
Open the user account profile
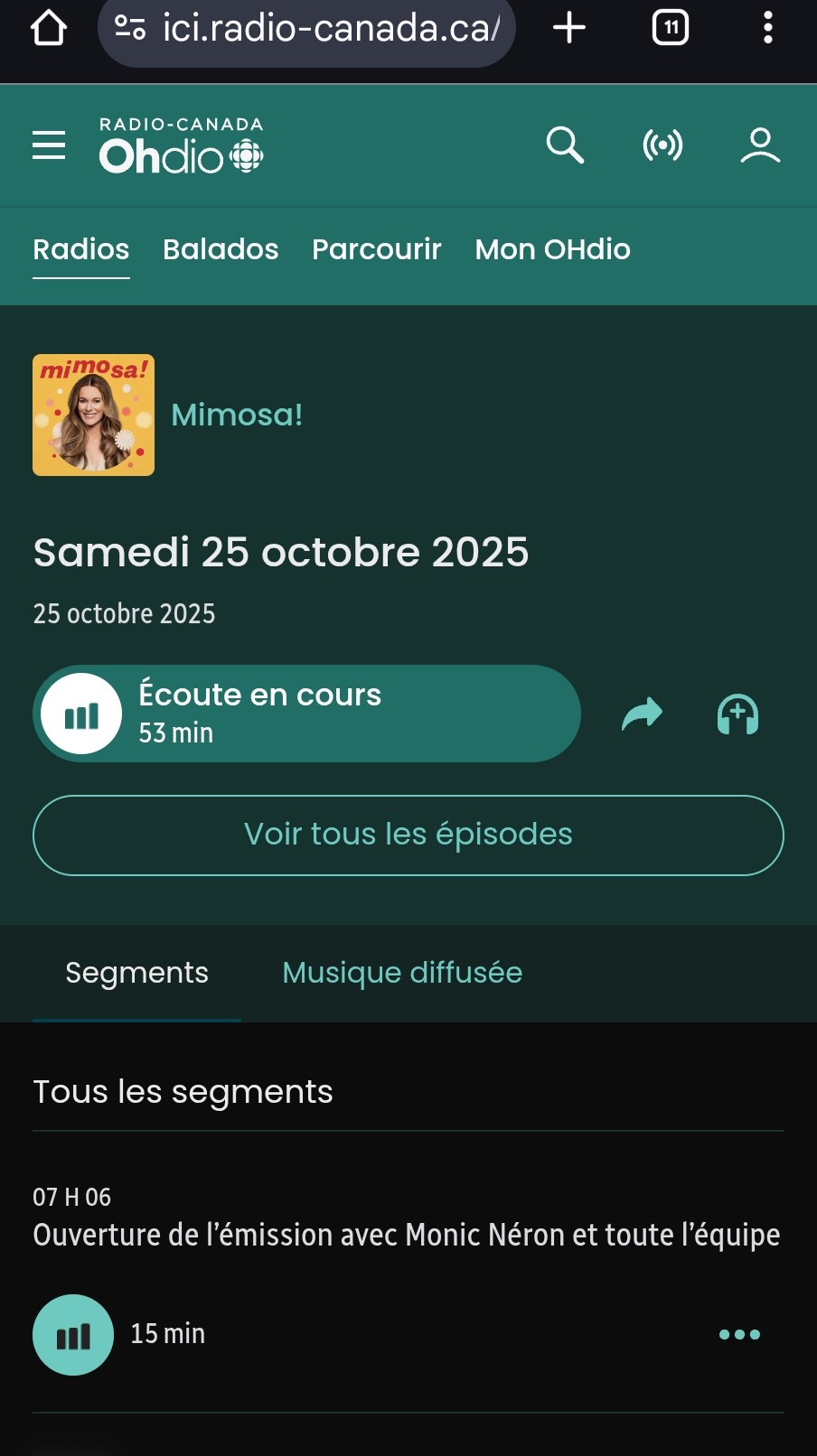point(760,145)
